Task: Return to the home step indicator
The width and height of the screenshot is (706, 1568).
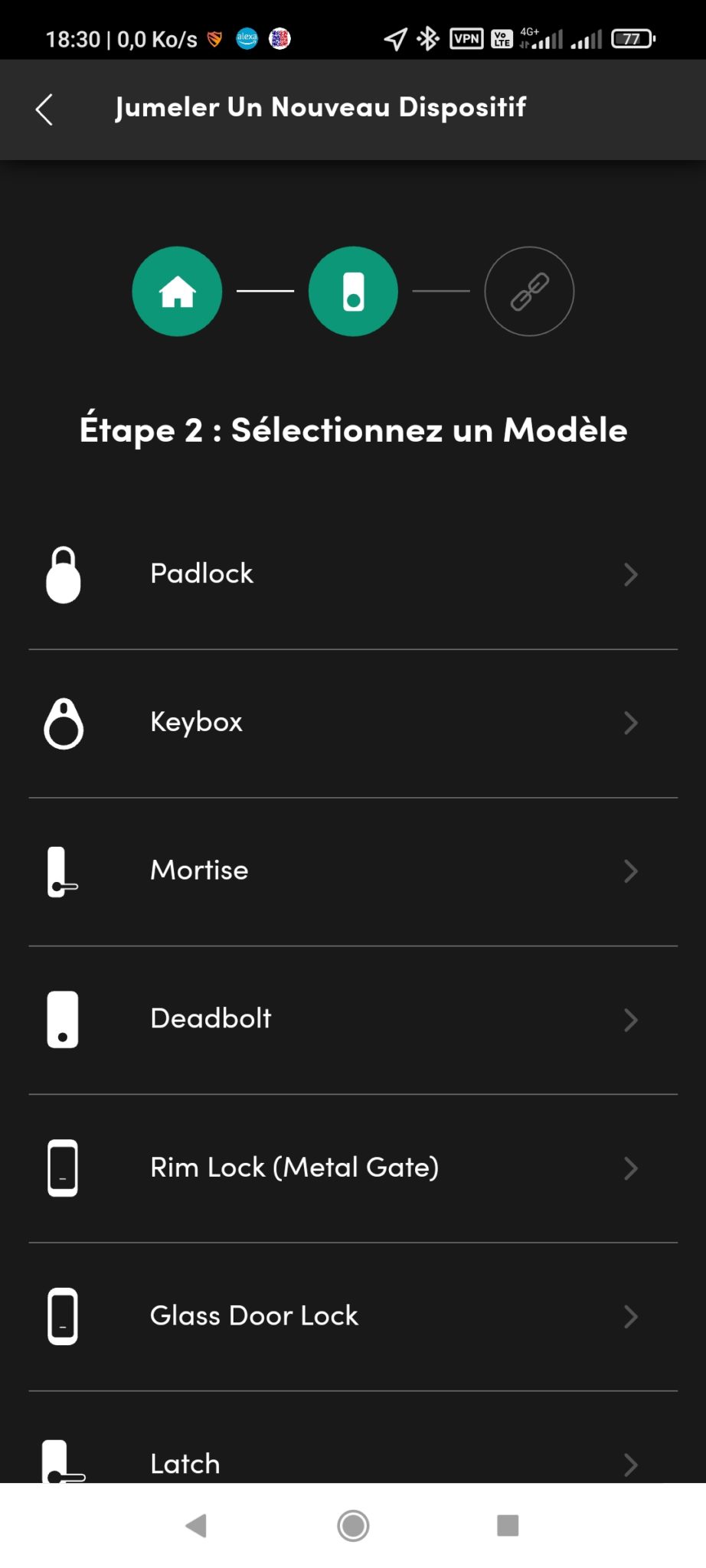Action: coord(177,291)
